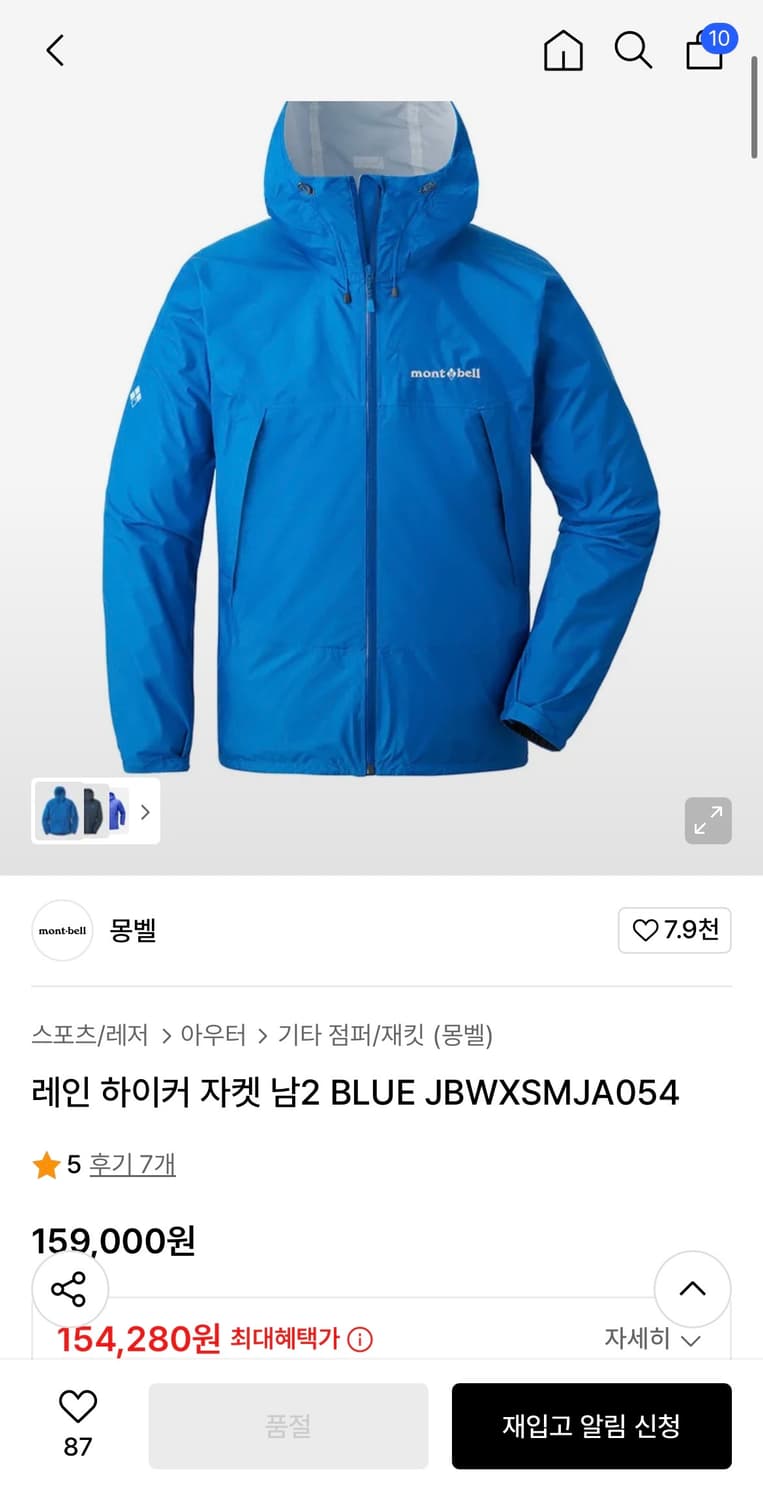
Task: Tap the scroll-to-top chevron button
Action: coord(692,1289)
